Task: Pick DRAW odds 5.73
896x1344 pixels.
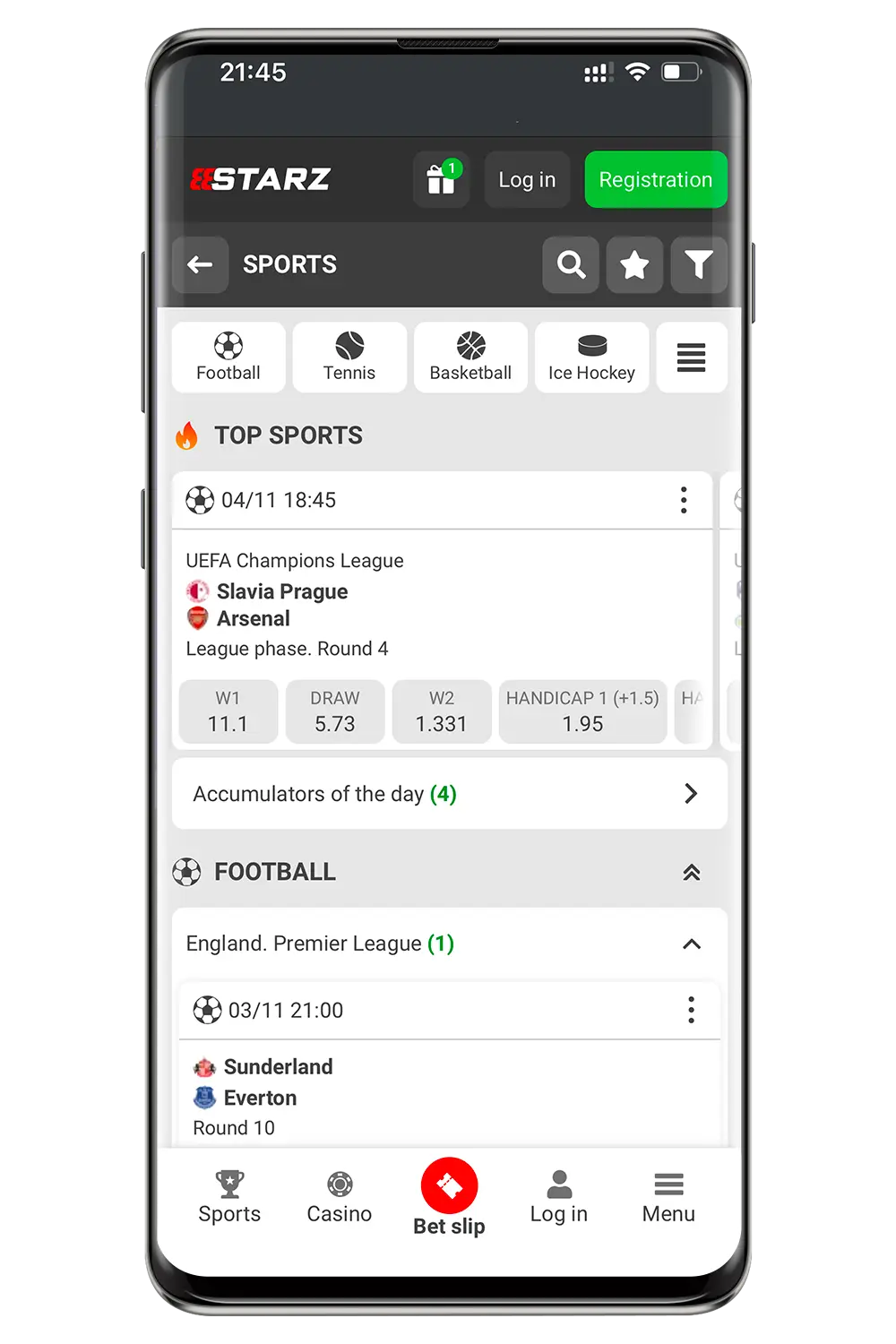Action: click(x=334, y=712)
